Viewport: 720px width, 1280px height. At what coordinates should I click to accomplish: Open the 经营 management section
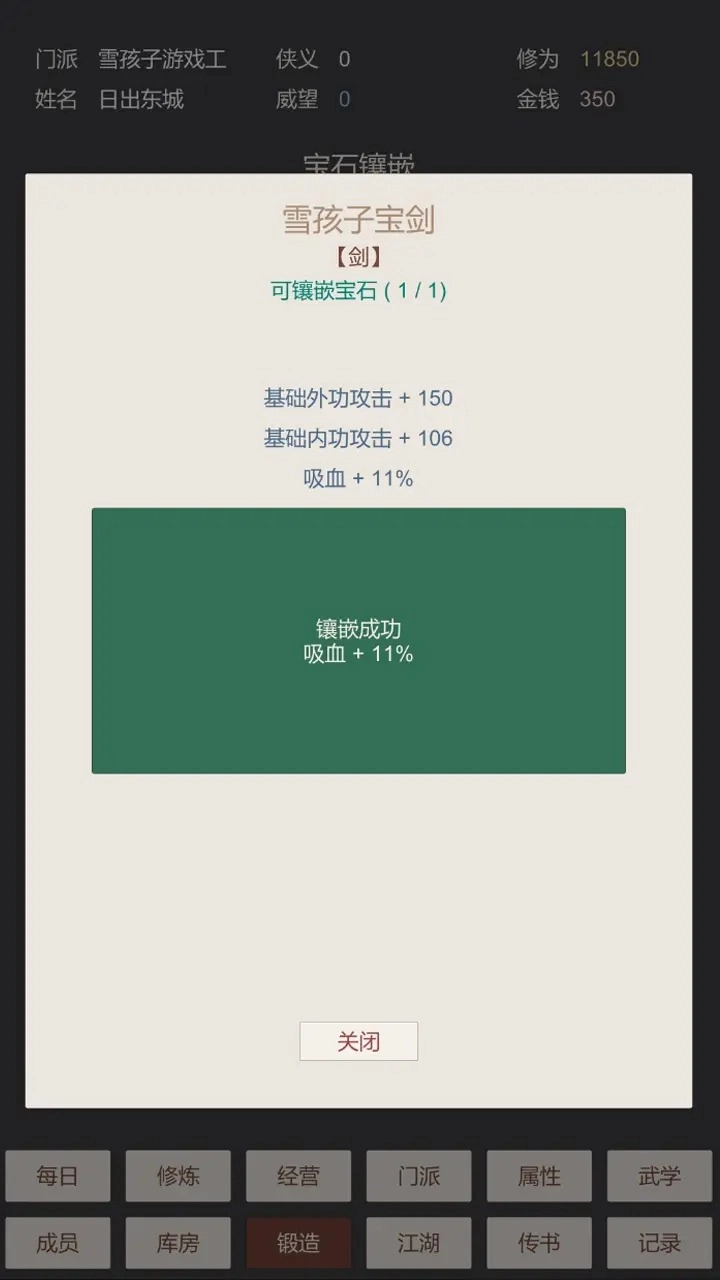coord(298,1176)
